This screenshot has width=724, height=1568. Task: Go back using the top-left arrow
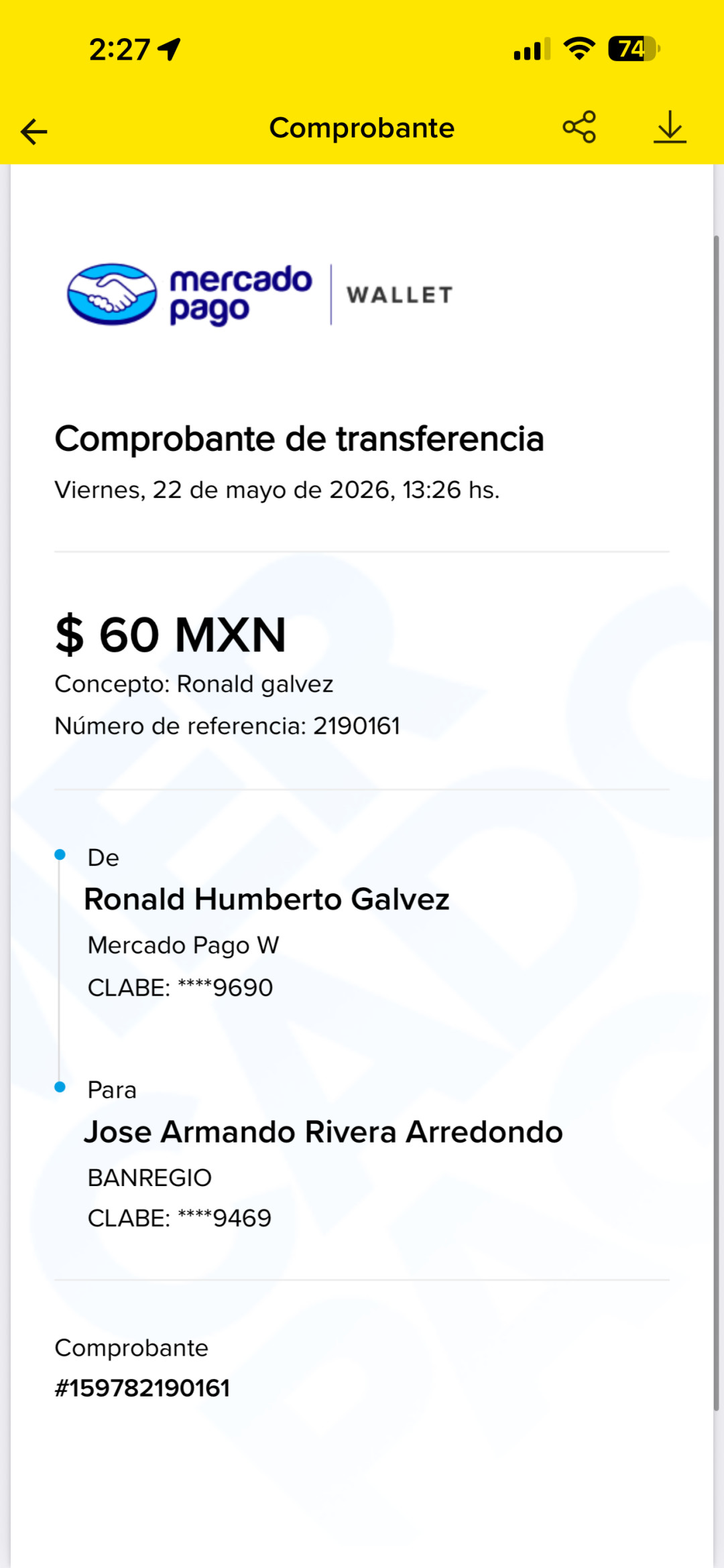[34, 131]
